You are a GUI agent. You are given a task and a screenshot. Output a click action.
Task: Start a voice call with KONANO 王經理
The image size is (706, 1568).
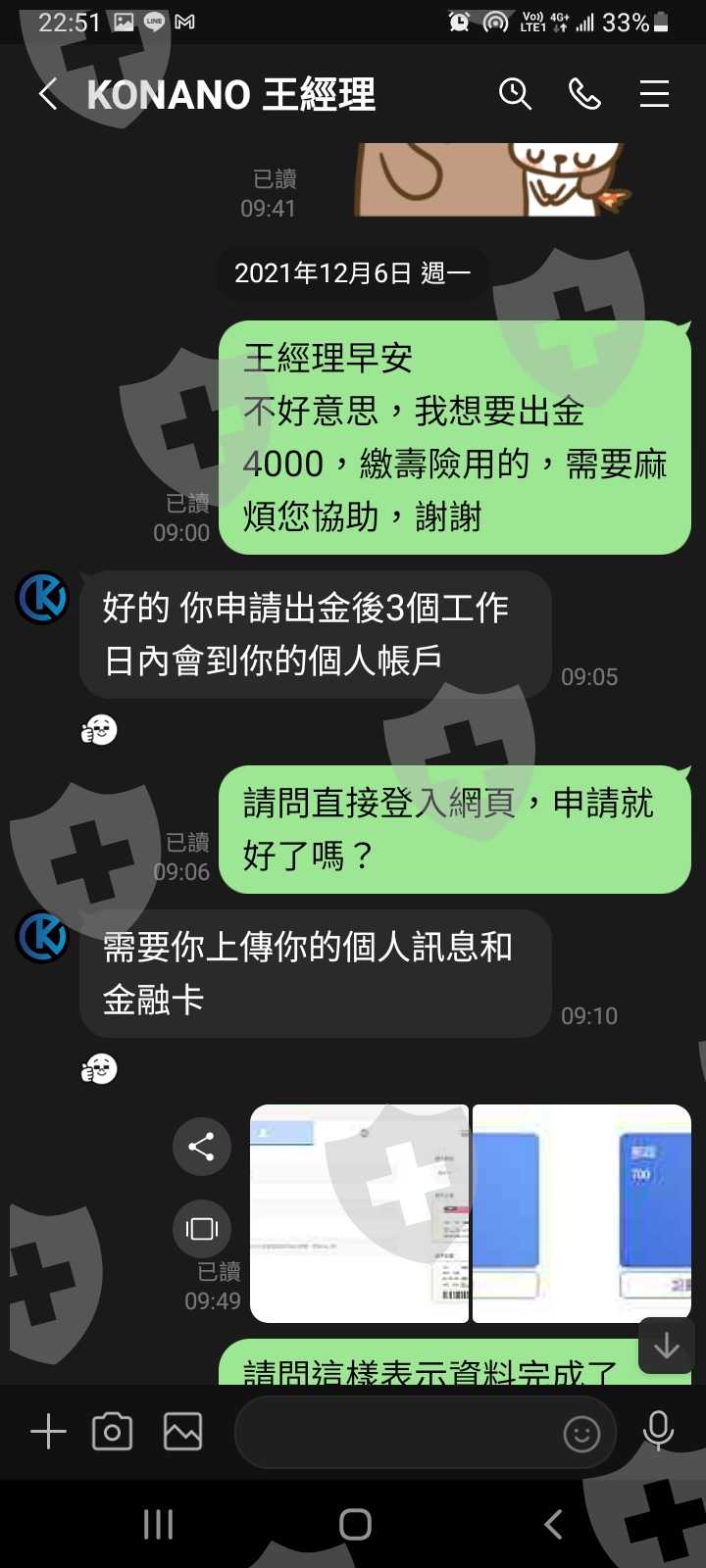tap(585, 94)
